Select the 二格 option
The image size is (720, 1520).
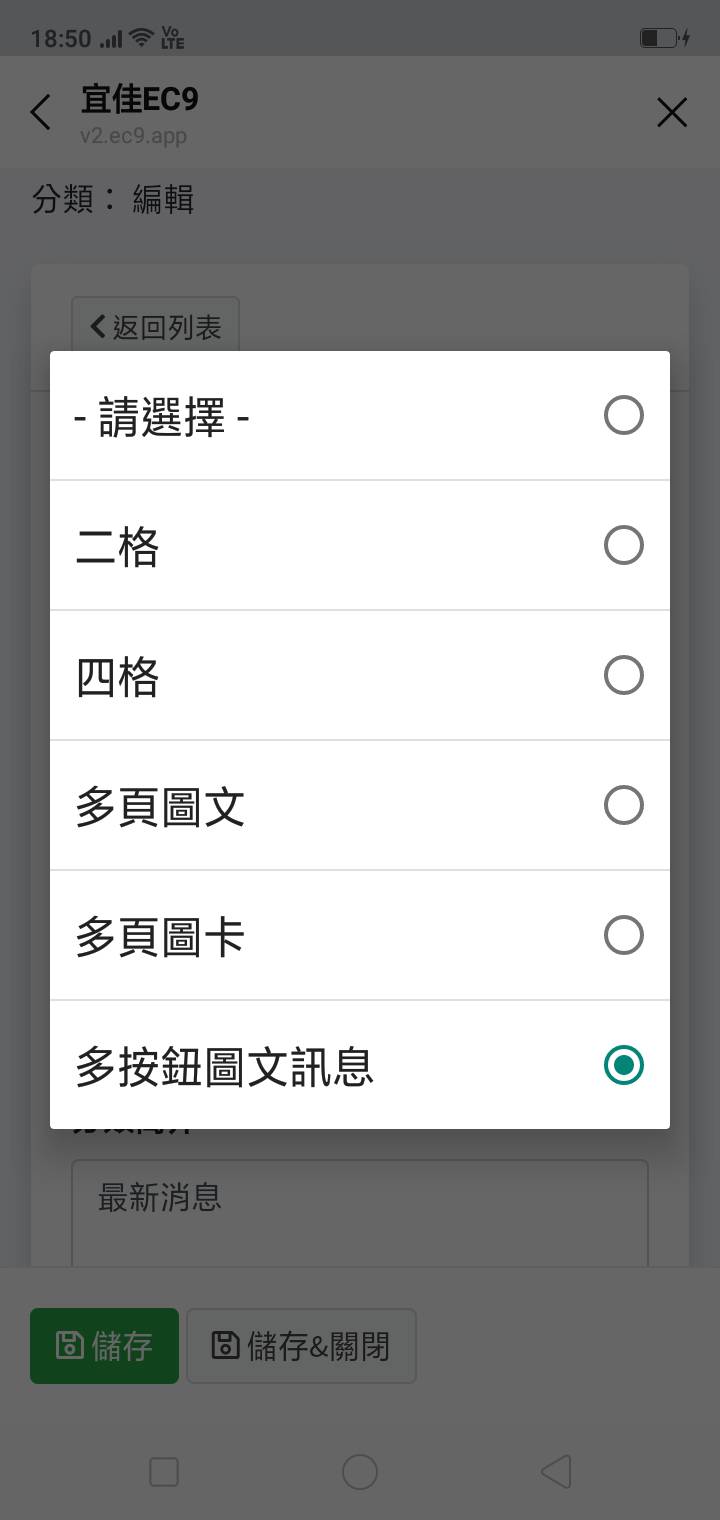[360, 546]
